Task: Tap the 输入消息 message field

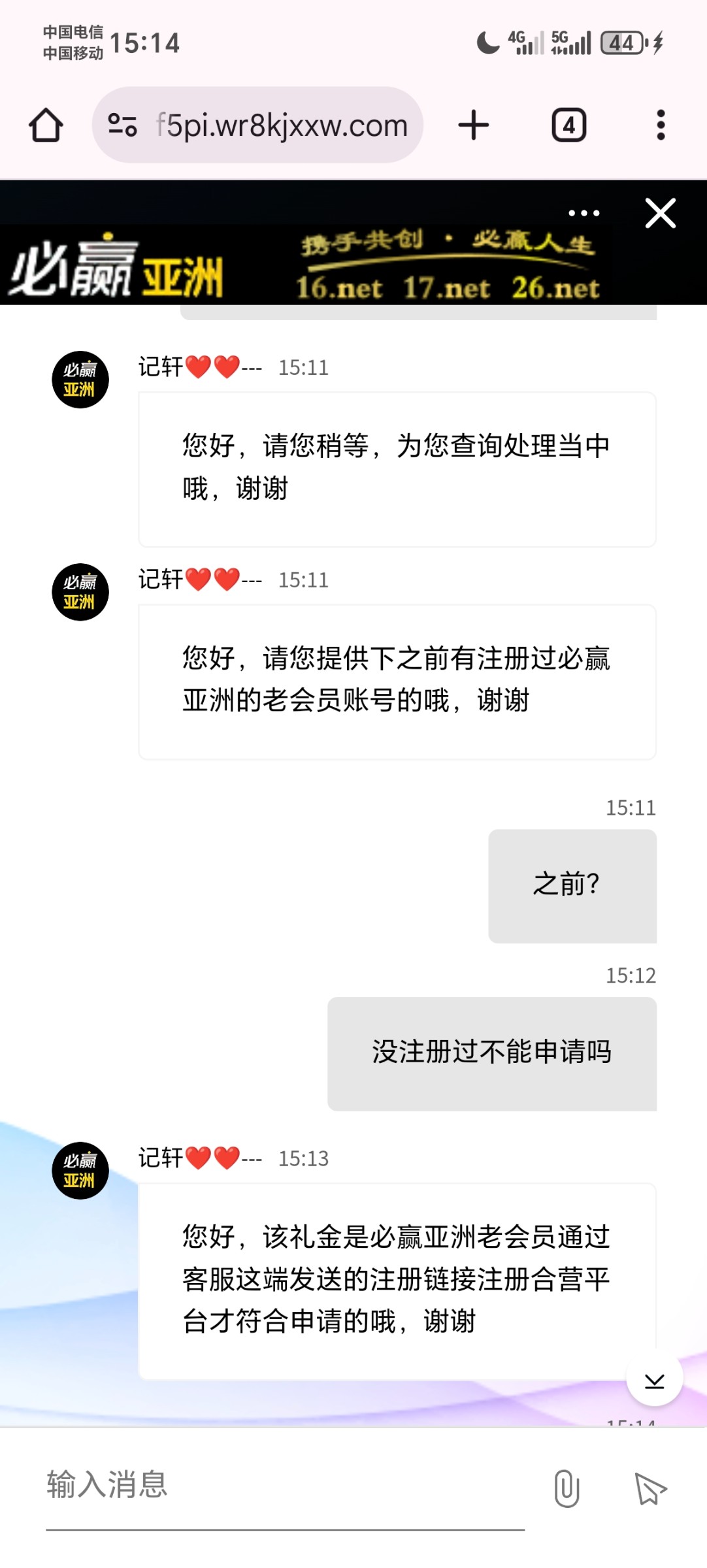Action: (x=286, y=1486)
